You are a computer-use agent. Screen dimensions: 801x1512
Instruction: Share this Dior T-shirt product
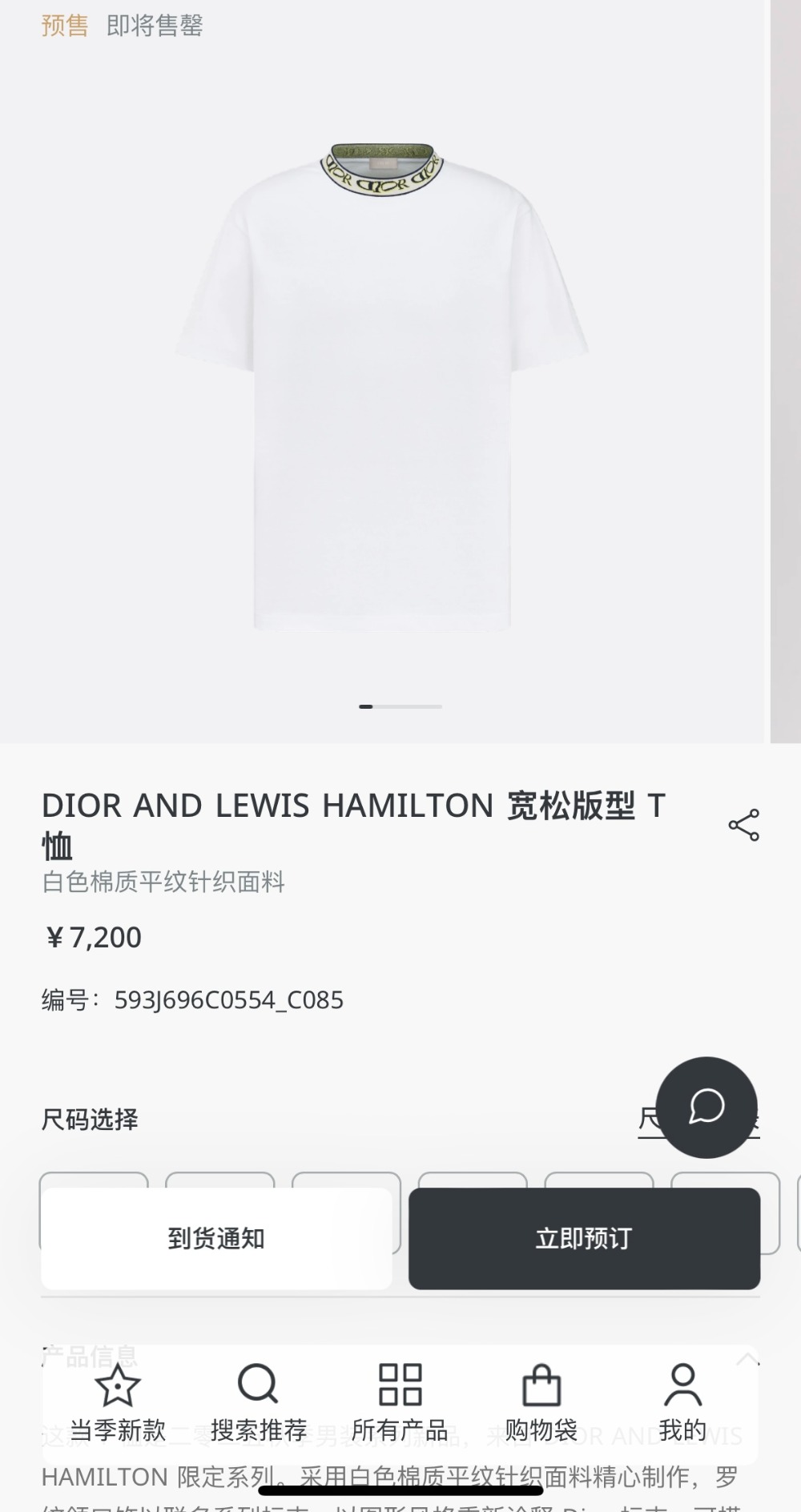point(743,825)
